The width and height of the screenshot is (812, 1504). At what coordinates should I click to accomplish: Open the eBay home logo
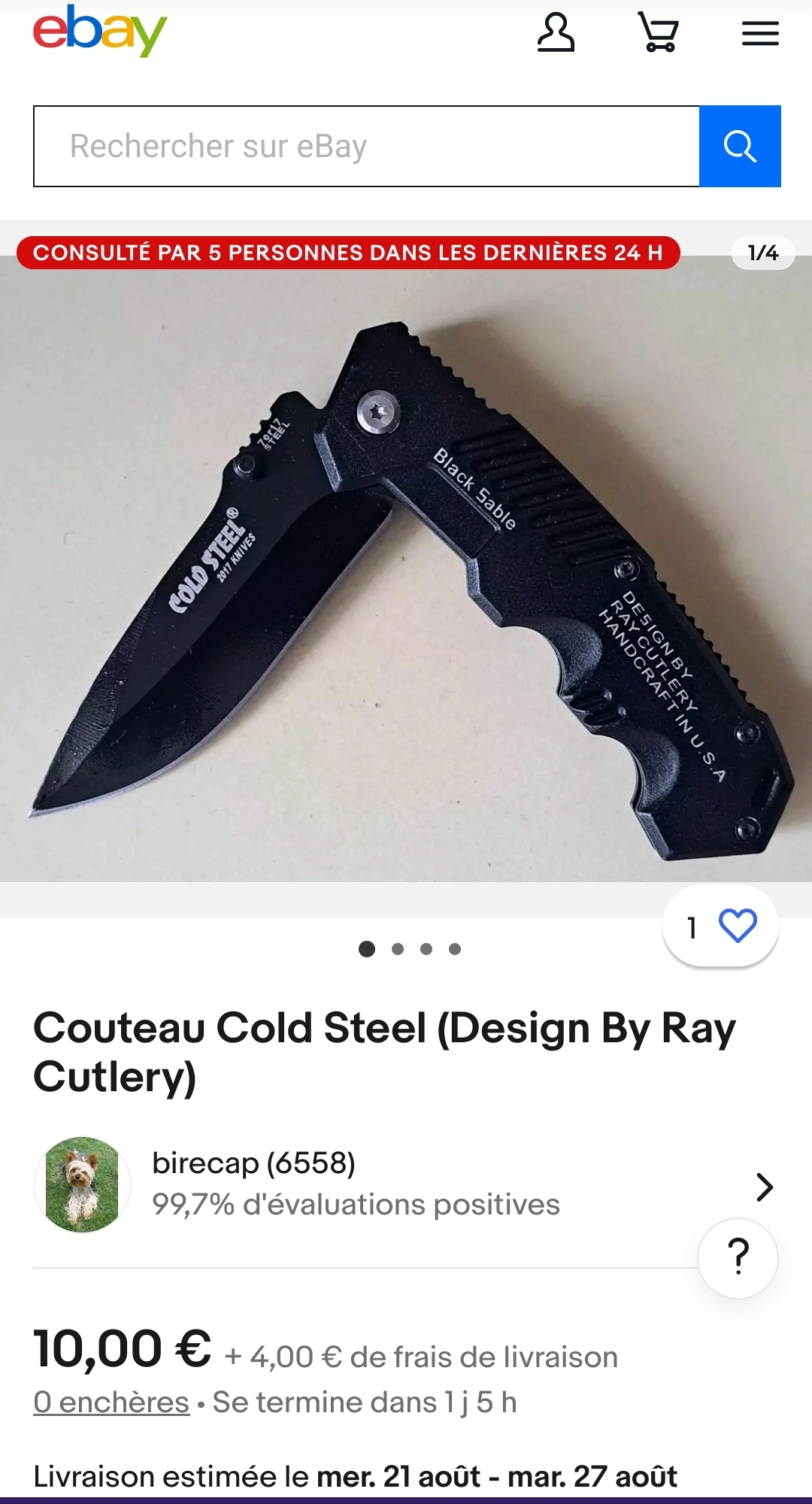pyautogui.click(x=100, y=32)
